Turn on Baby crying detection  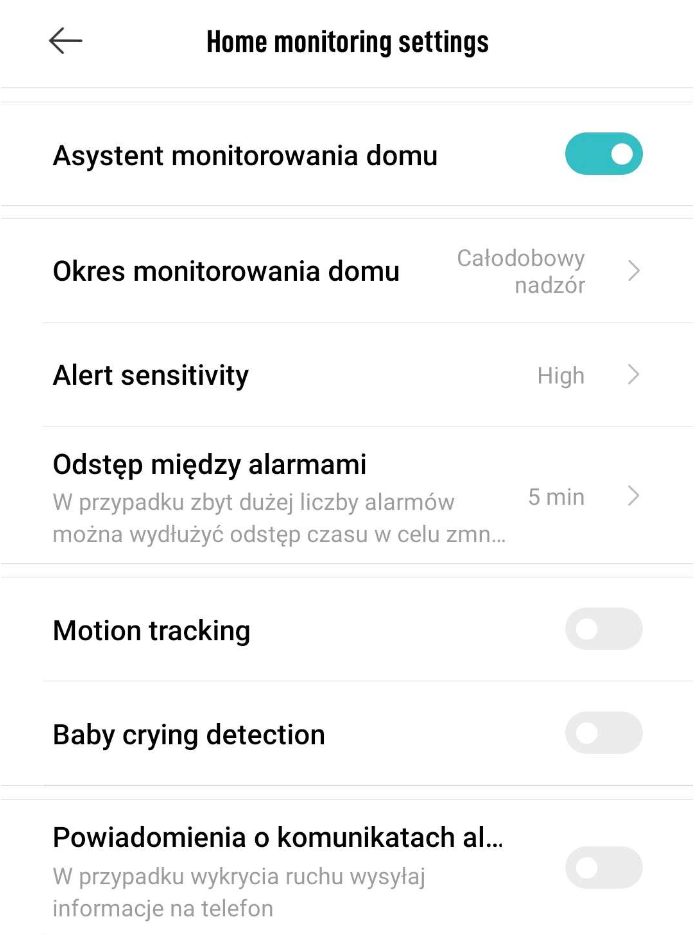pyautogui.click(x=603, y=734)
